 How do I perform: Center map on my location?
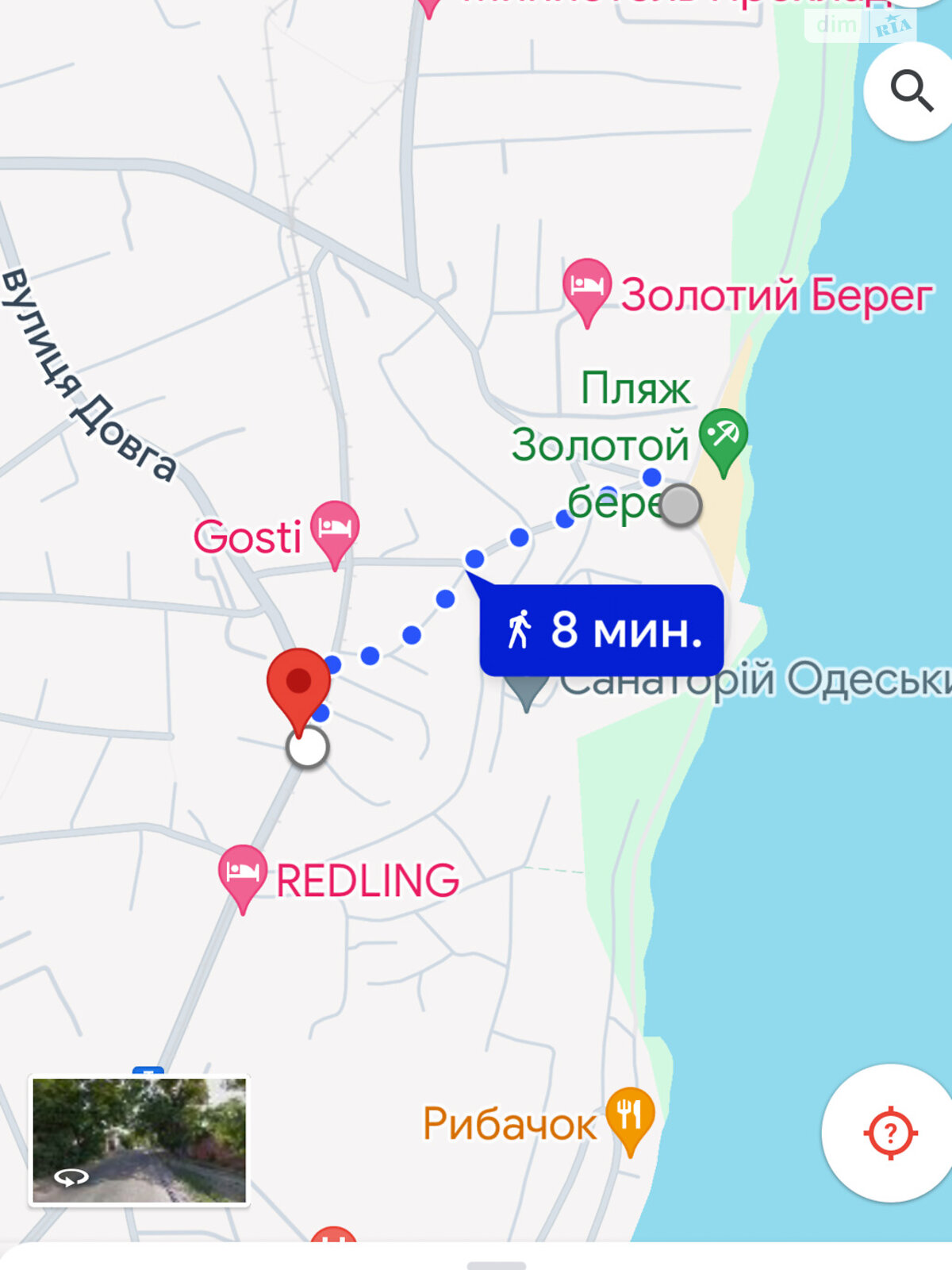coord(890,1133)
